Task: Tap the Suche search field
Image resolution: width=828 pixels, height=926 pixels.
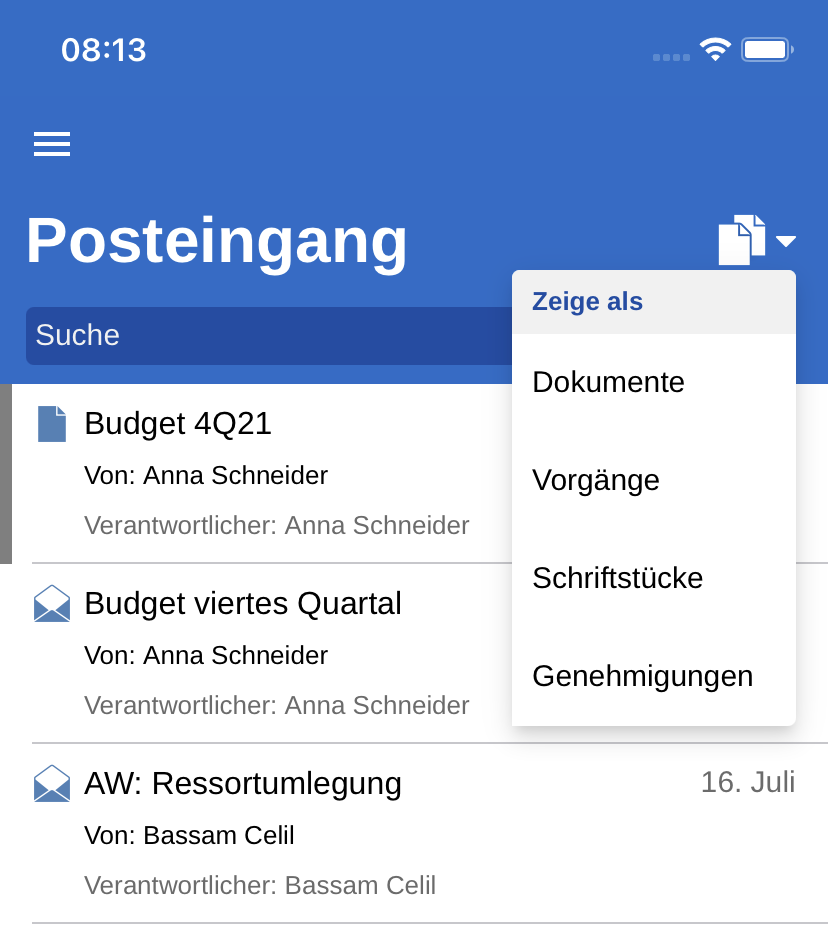Action: point(260,335)
